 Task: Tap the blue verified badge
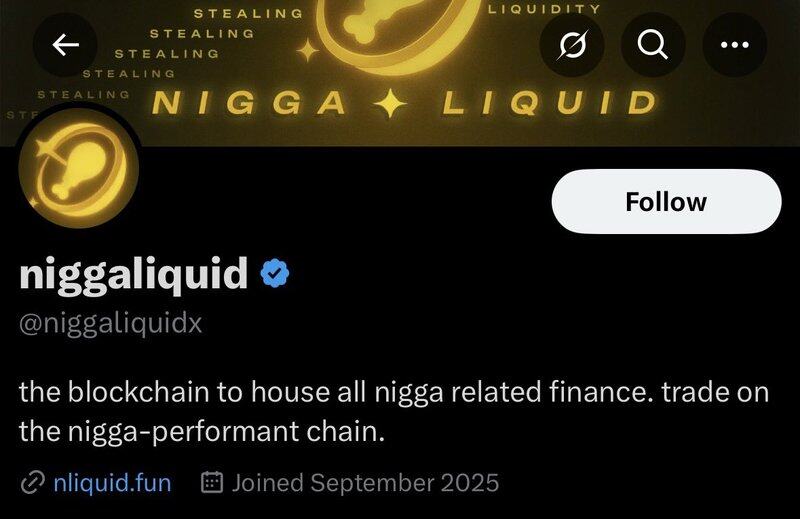coord(275,273)
